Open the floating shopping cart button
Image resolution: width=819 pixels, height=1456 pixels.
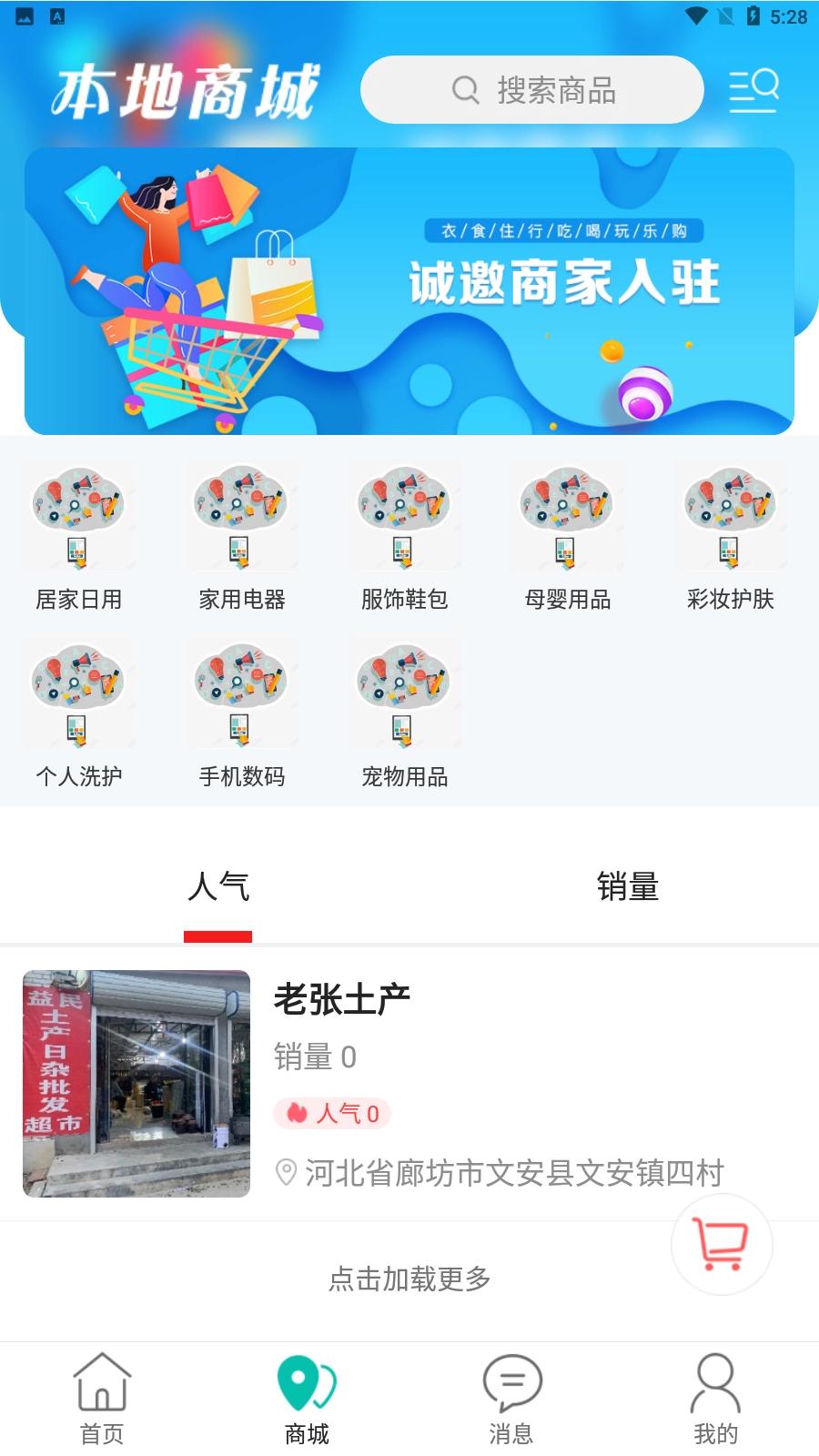pos(721,1245)
